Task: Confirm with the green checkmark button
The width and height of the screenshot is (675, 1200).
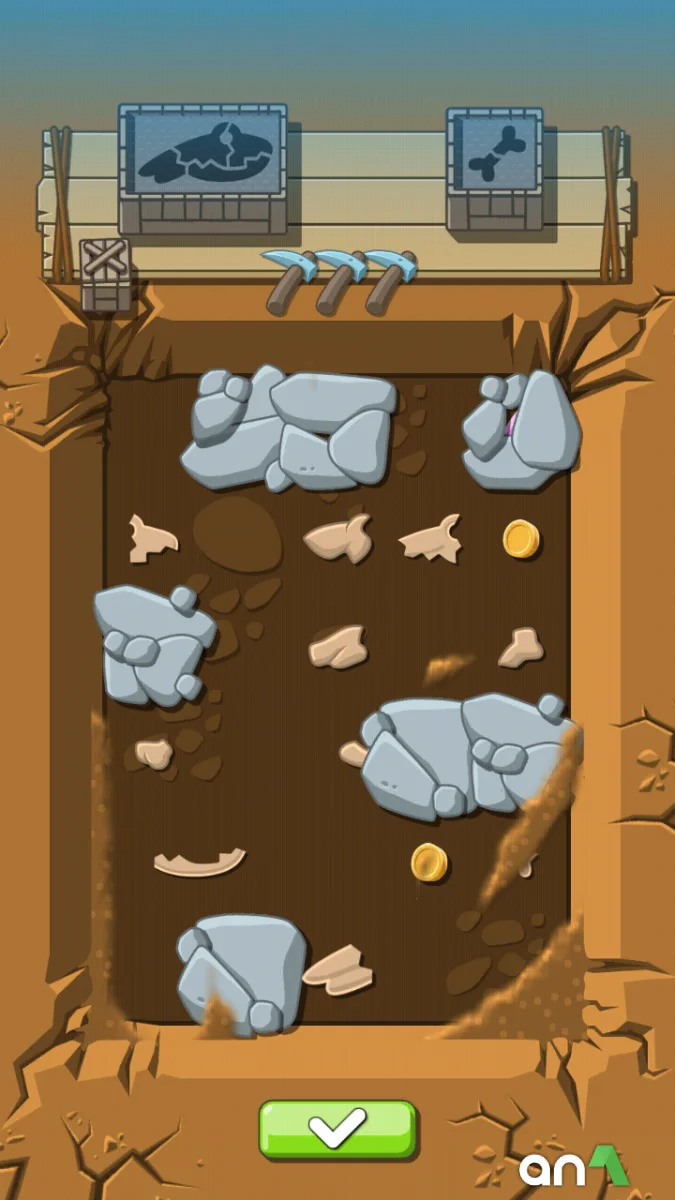Action: [x=337, y=1129]
